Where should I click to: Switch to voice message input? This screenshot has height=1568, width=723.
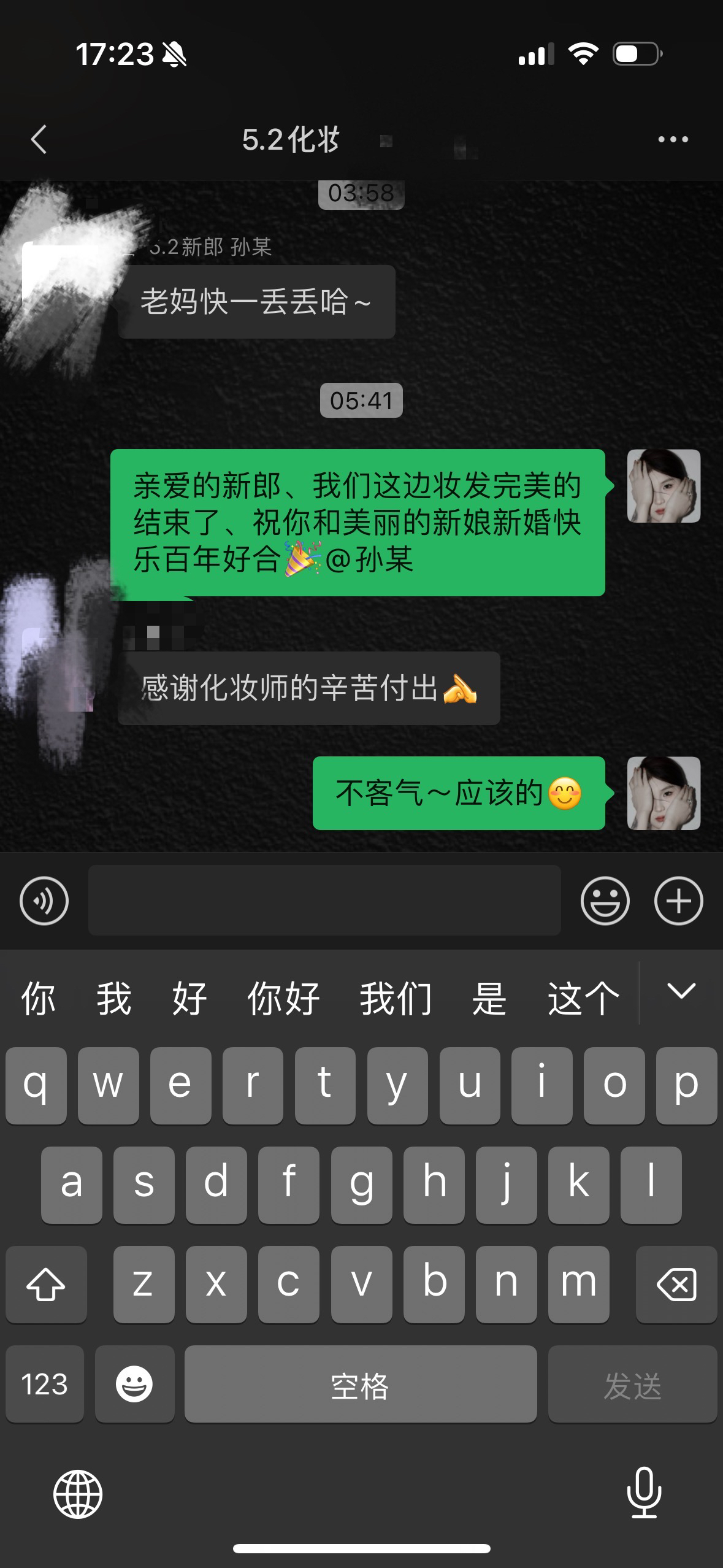tap(44, 901)
